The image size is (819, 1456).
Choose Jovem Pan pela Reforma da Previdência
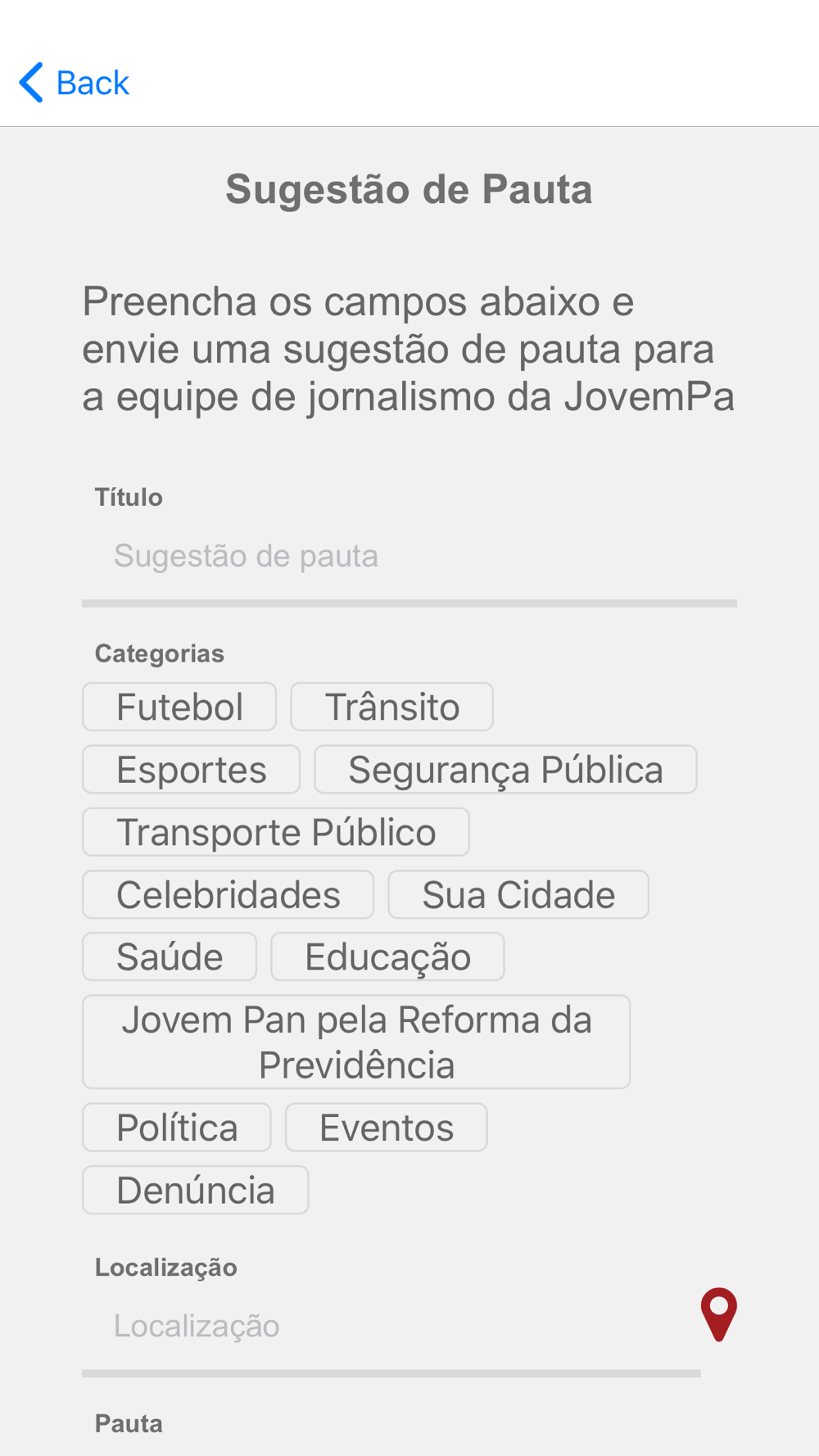(x=356, y=1042)
